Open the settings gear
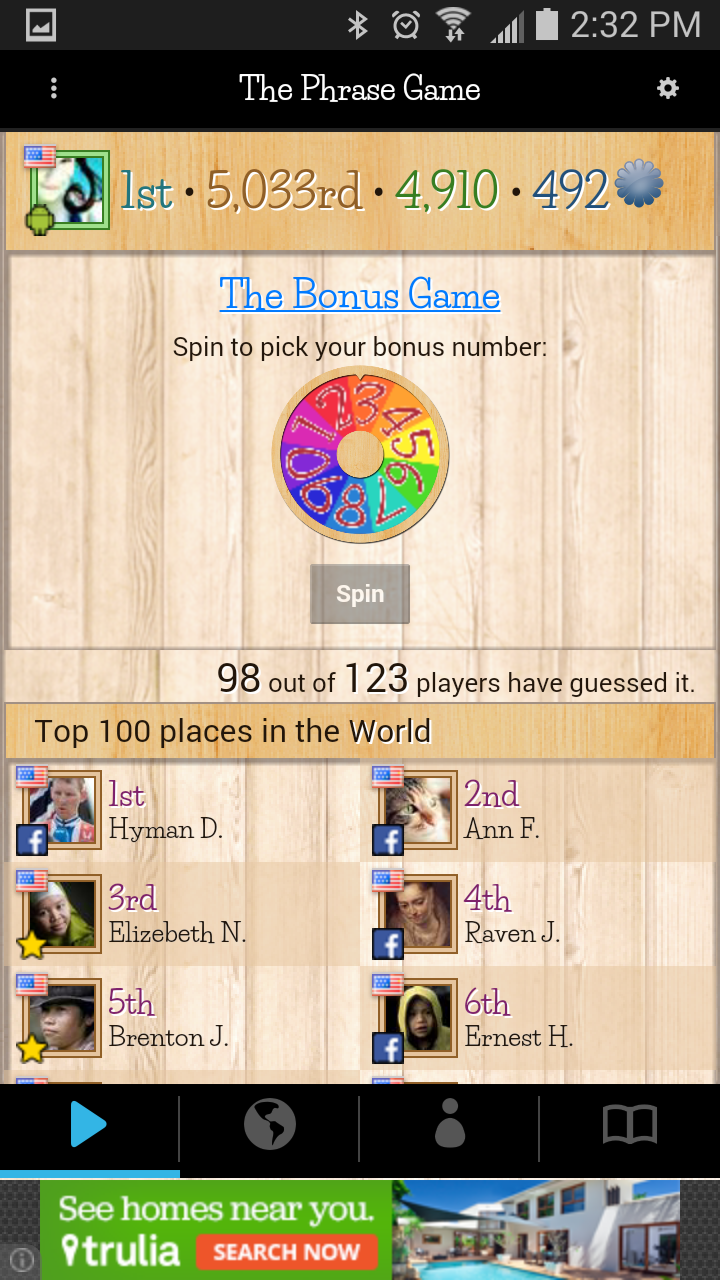 pos(668,89)
